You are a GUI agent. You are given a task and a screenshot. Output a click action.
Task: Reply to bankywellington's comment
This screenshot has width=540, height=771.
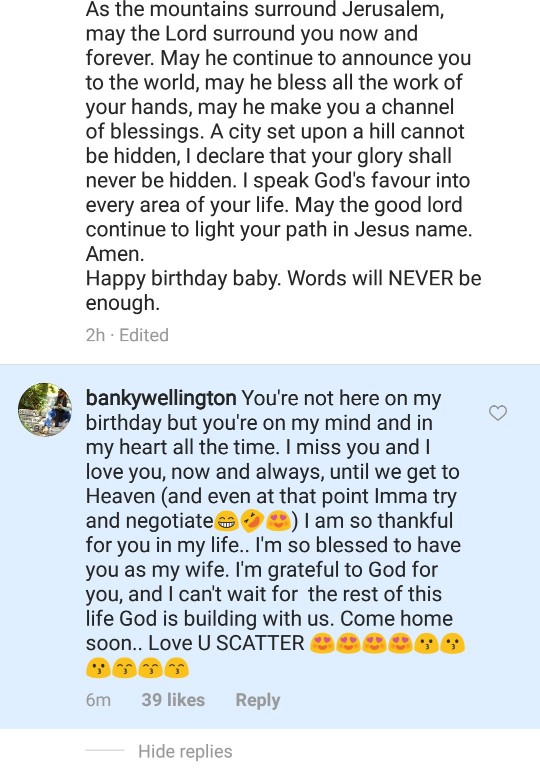click(x=258, y=700)
